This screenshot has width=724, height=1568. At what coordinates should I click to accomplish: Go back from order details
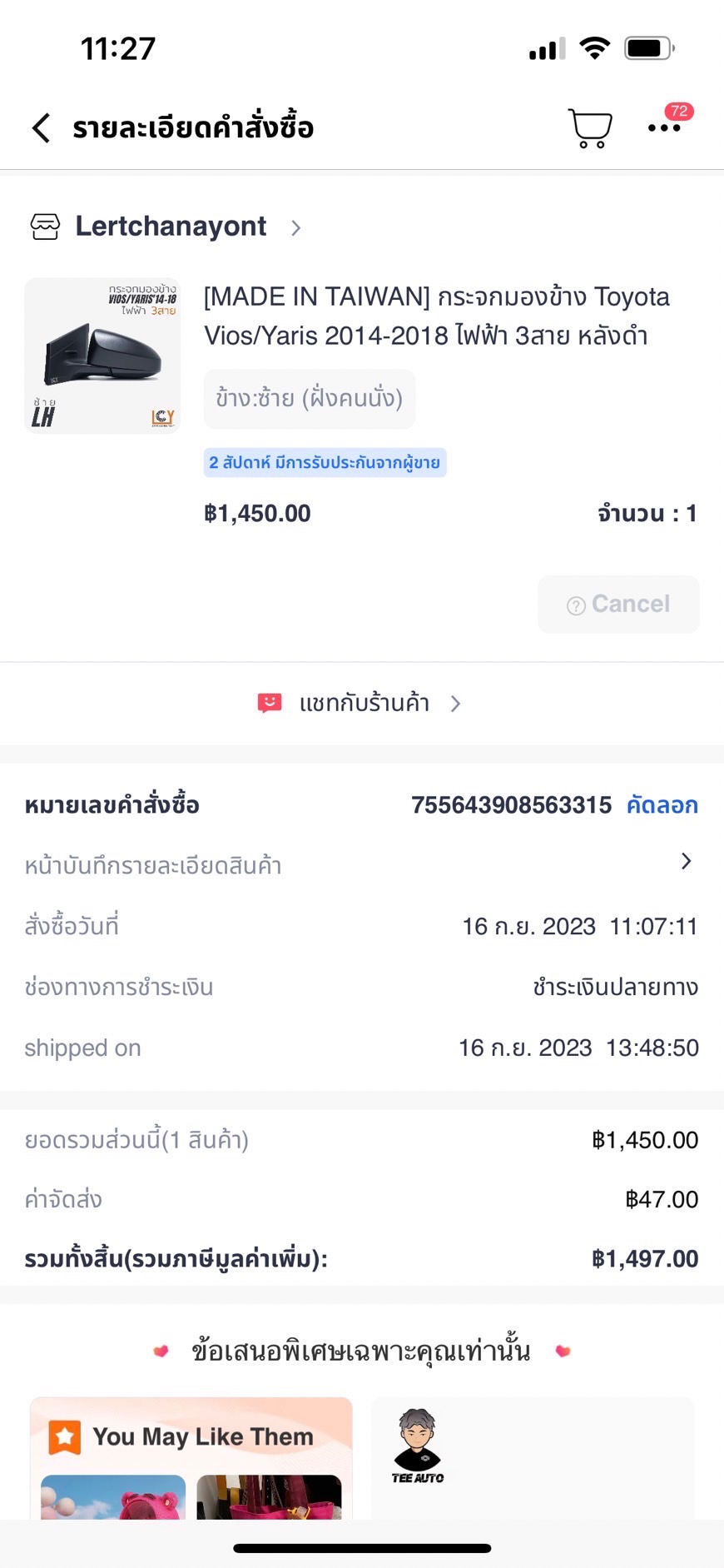[42, 128]
